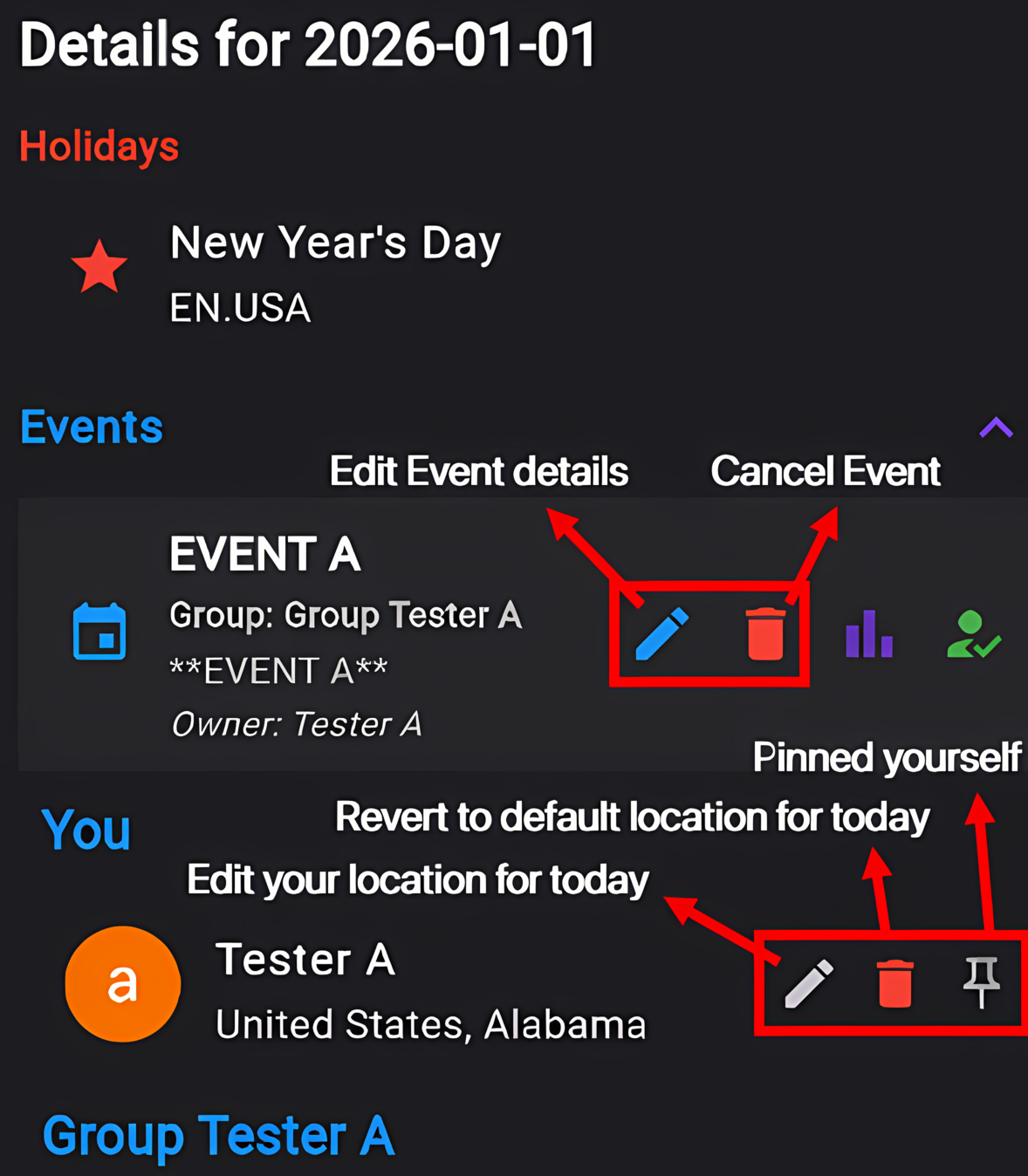The width and height of the screenshot is (1028, 1176).
Task: Click the red star icon beside New Year's Day
Action: (99, 268)
